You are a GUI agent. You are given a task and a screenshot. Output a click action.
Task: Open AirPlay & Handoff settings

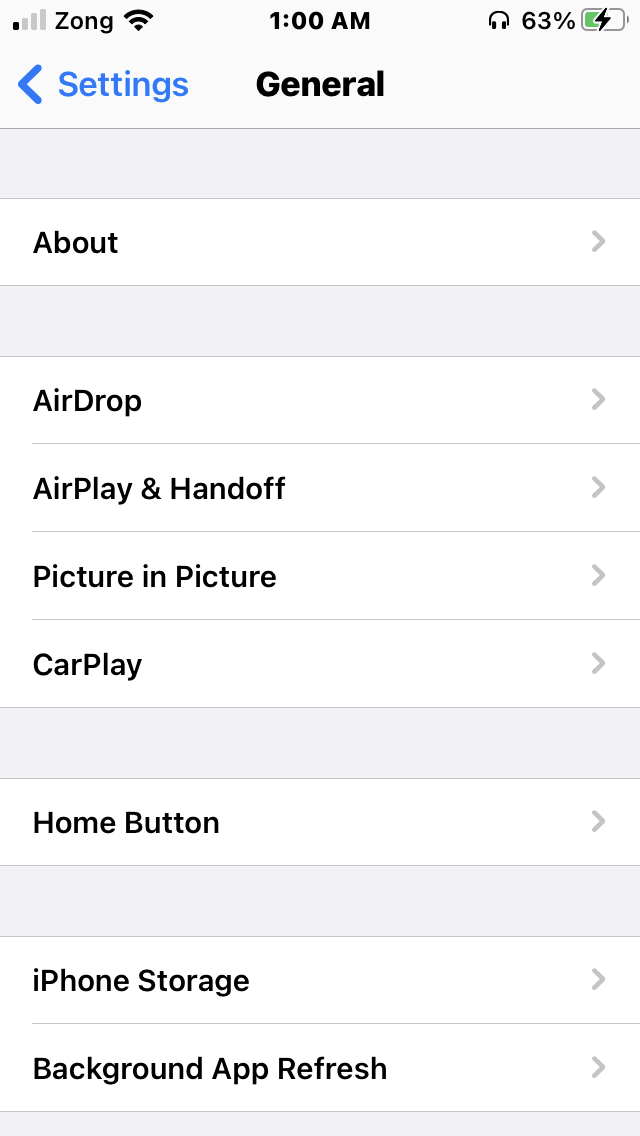pos(320,488)
